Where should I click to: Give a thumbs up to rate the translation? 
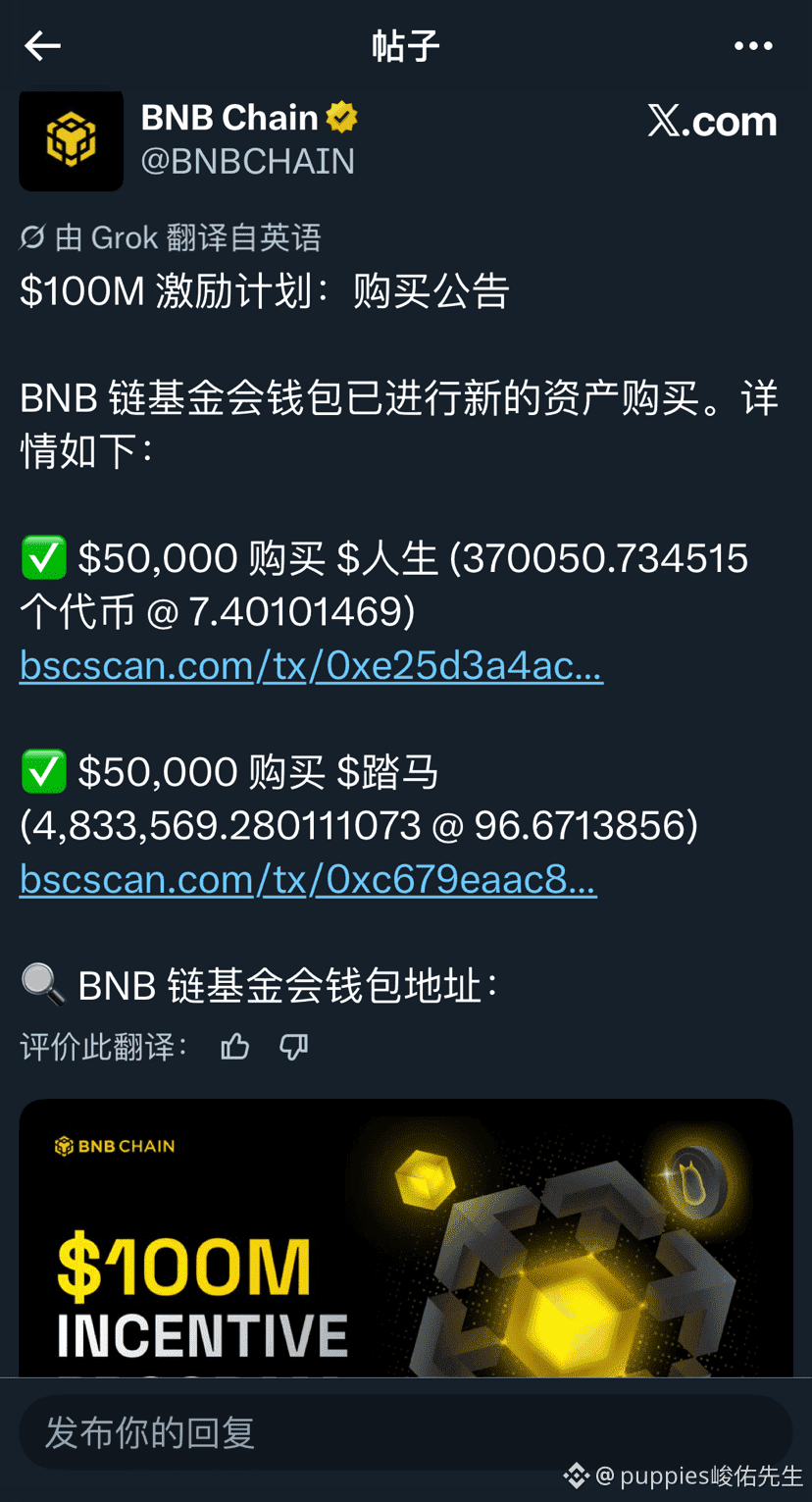(234, 1048)
